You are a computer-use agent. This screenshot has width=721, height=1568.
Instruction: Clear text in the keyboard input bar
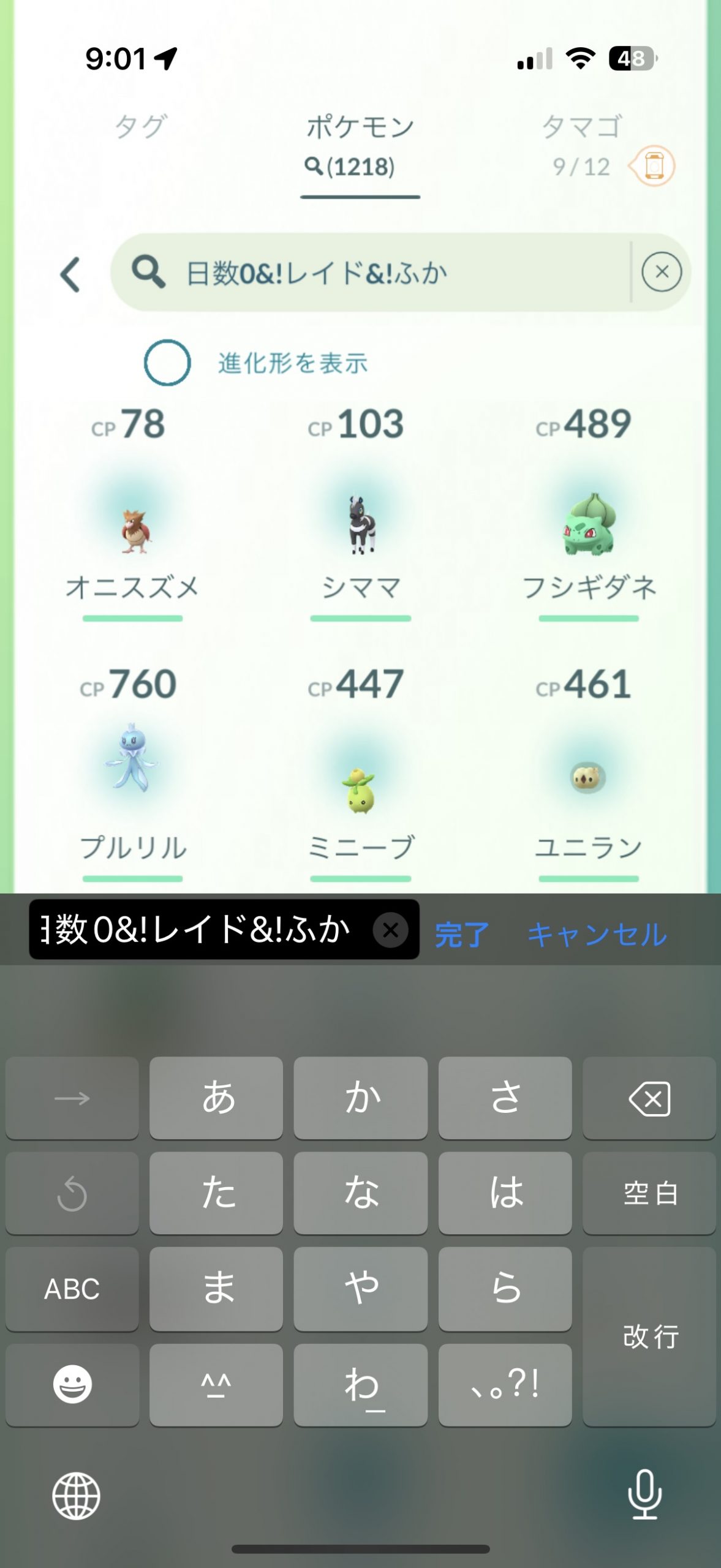pyautogui.click(x=390, y=930)
